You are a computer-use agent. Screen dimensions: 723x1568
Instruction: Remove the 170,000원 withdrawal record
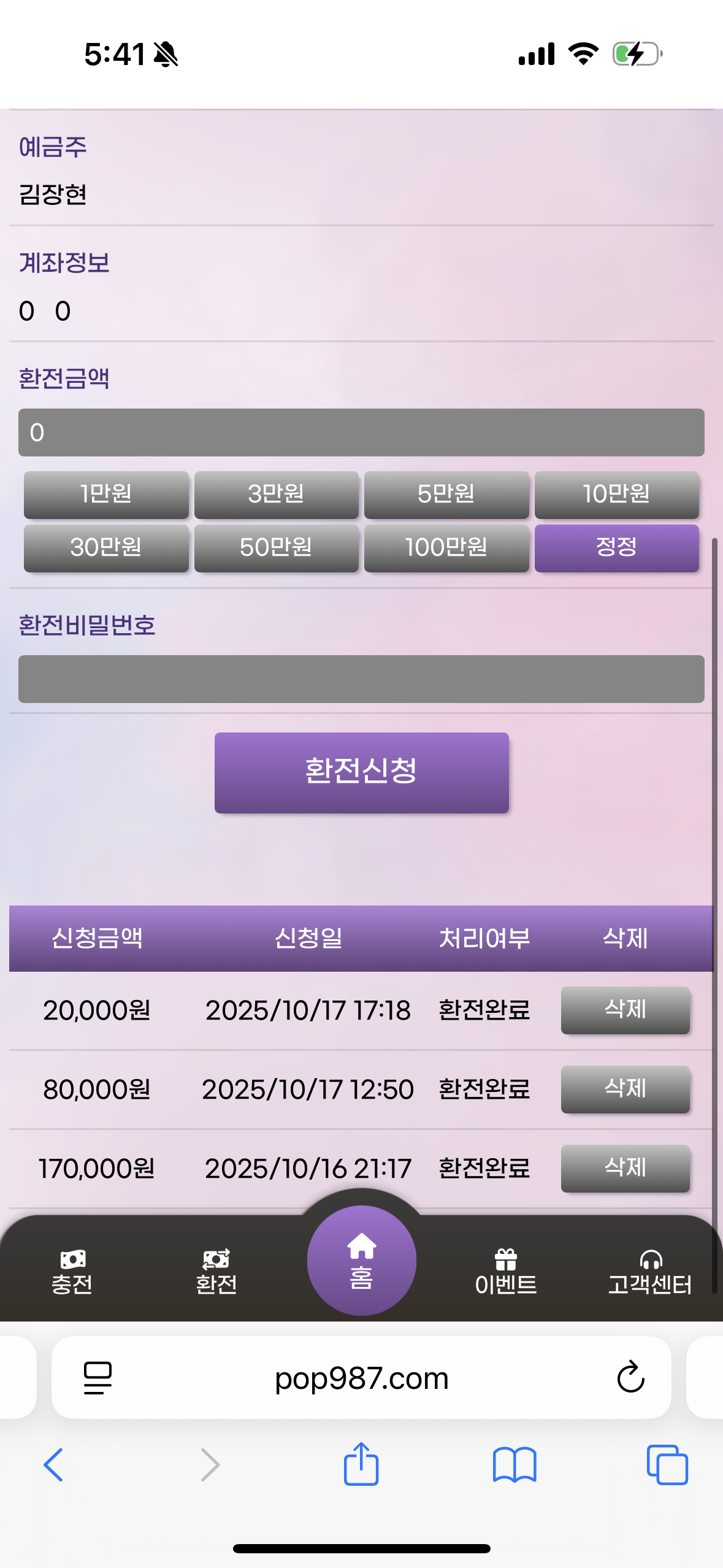pos(625,1168)
